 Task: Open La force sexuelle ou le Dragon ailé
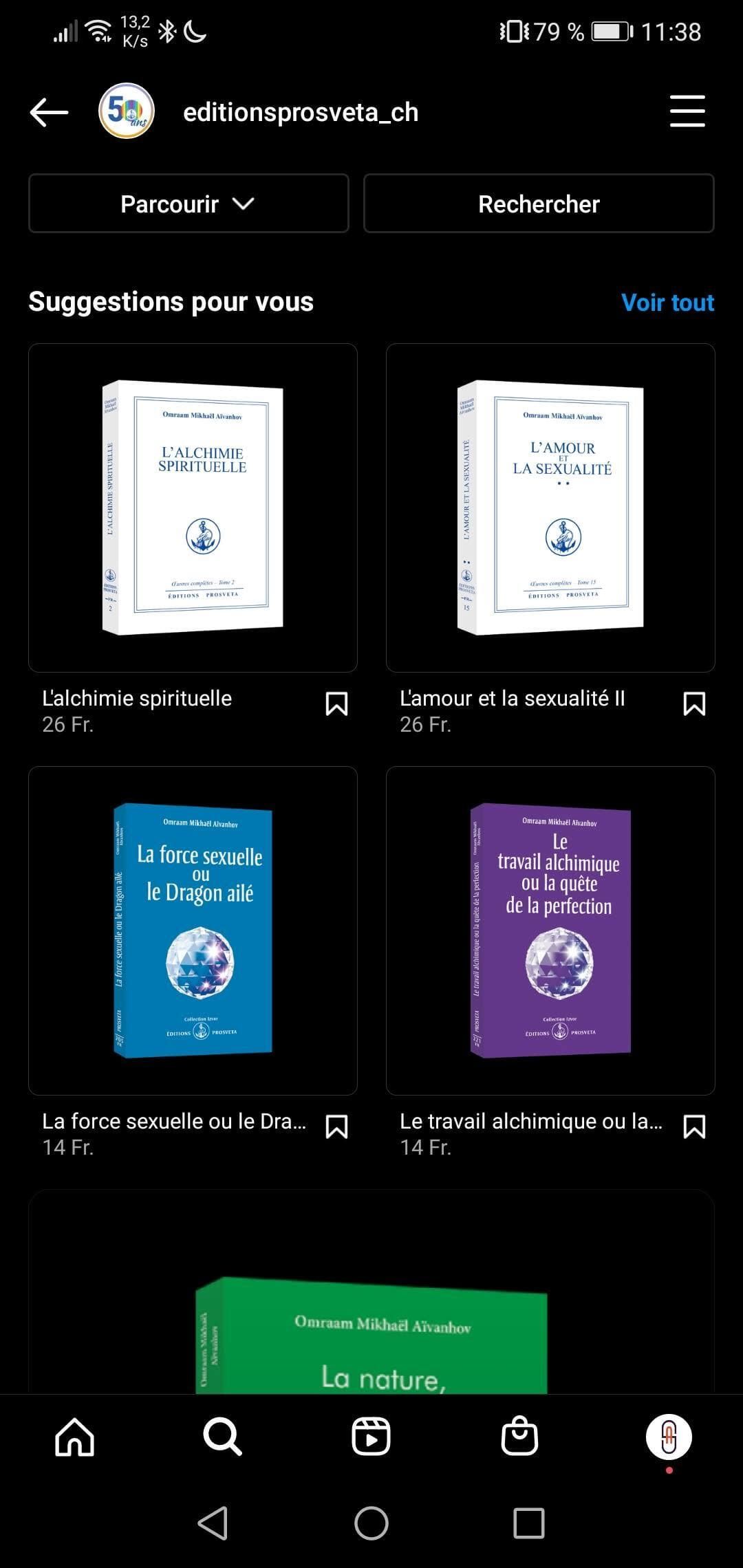193,930
